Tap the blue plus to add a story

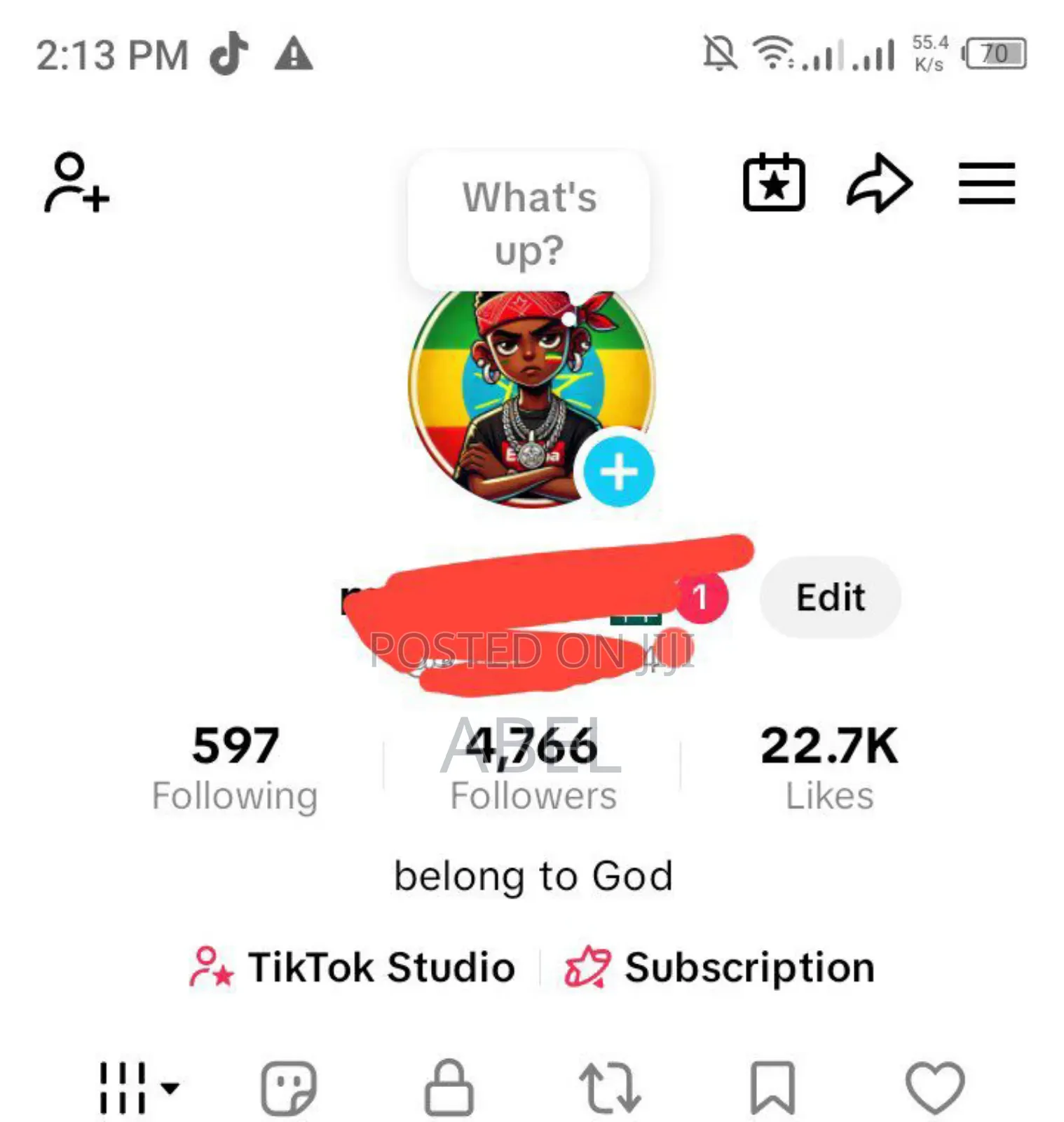pyautogui.click(x=618, y=471)
